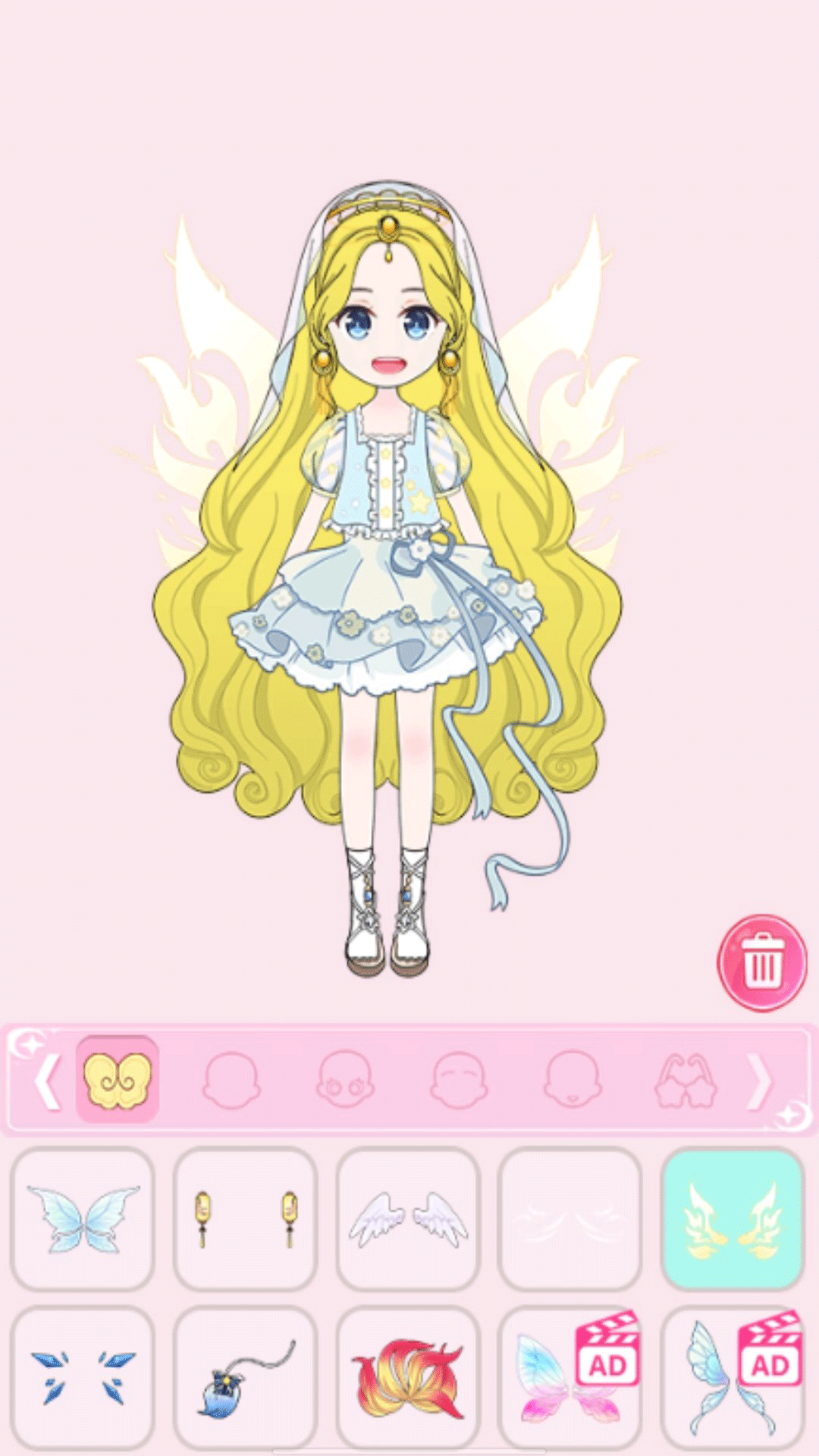Choose the blue tail accessory item
The image size is (819, 1456).
pos(245,1376)
